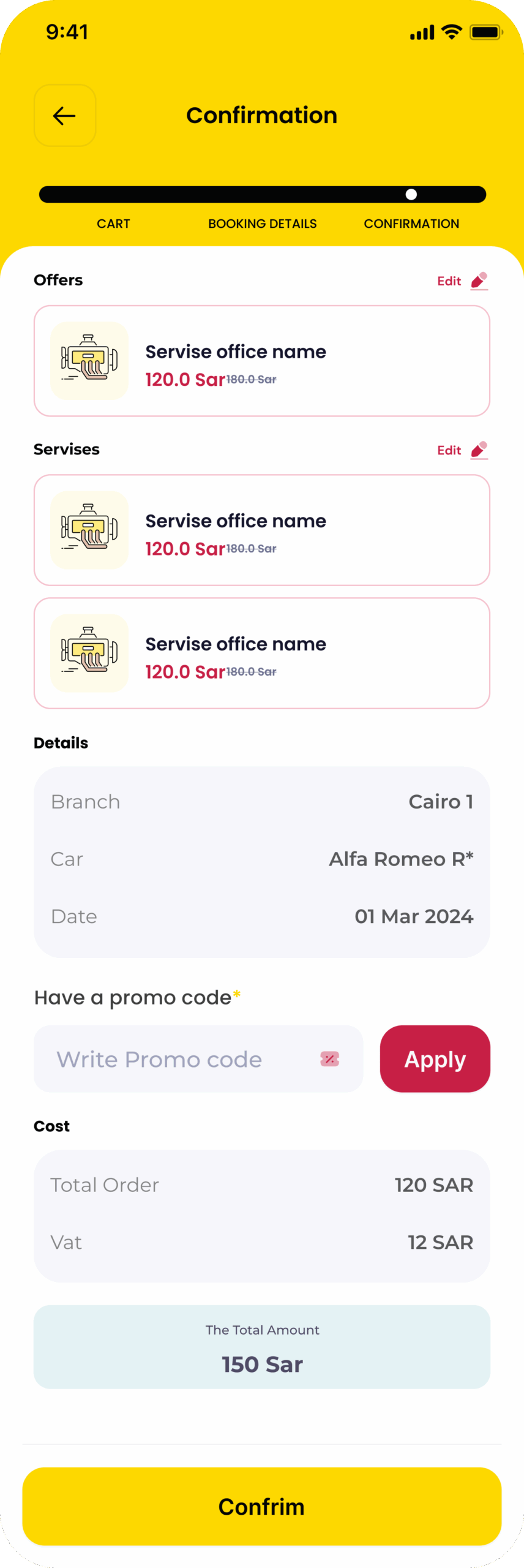
Task: Apply the promo code
Action: click(435, 1059)
